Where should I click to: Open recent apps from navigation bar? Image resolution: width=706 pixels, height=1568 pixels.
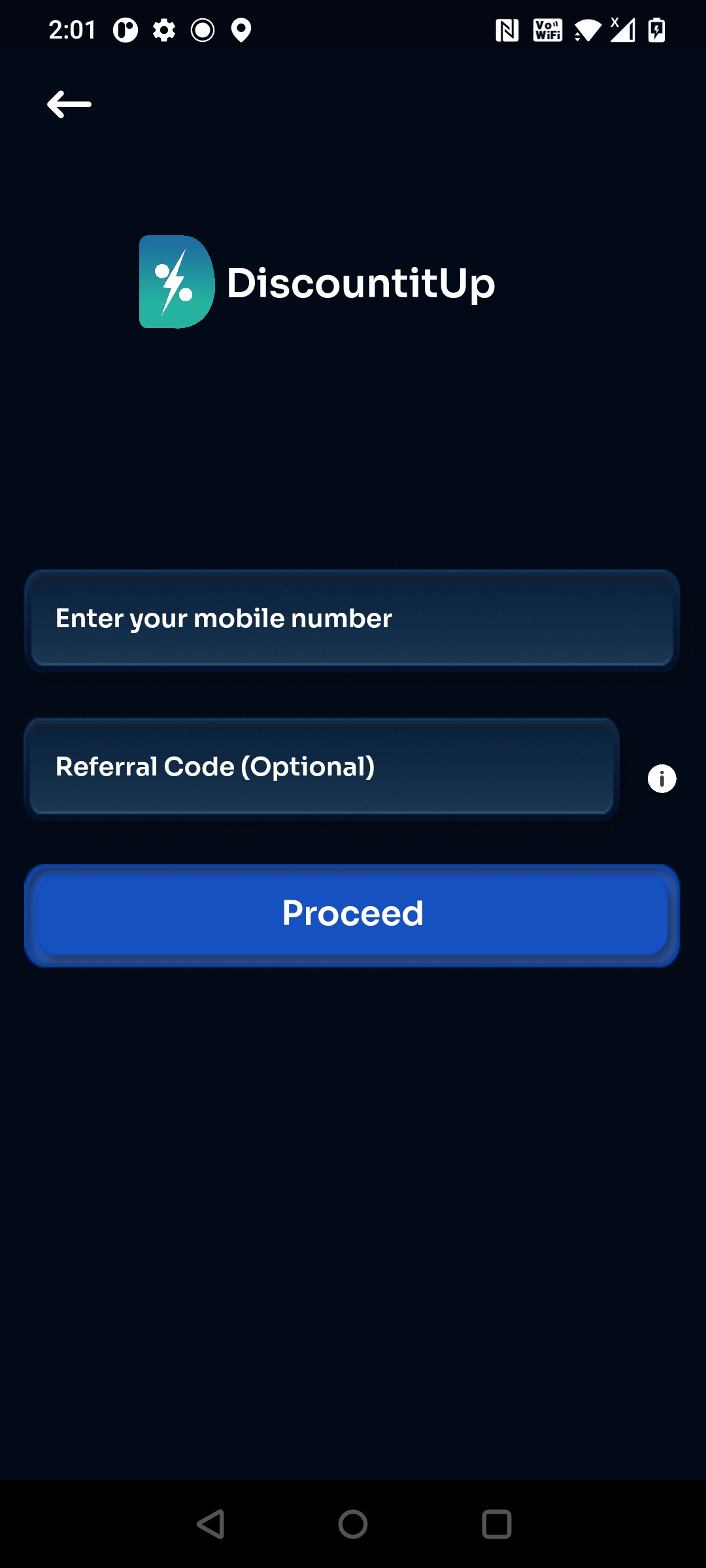coord(496,1524)
